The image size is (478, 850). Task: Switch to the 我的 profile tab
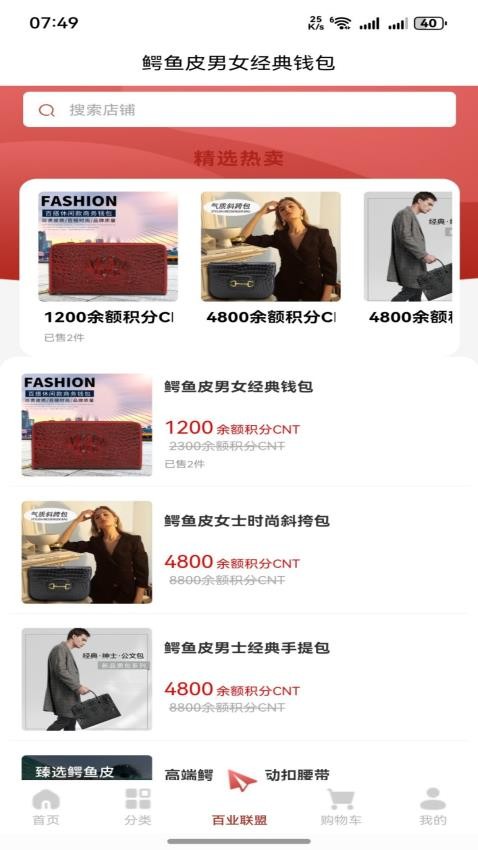(432, 808)
